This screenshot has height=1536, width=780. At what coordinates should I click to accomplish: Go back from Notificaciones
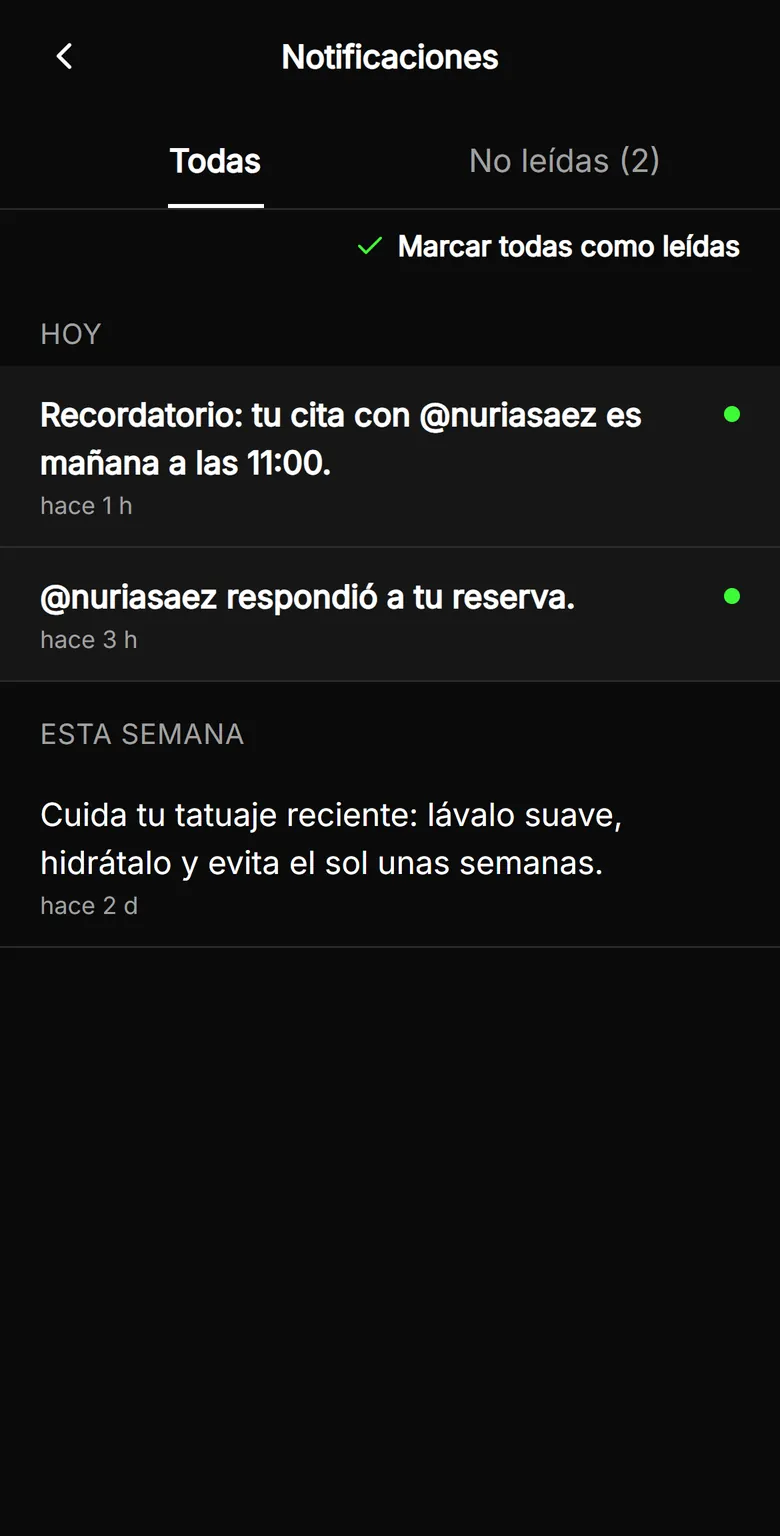pos(64,56)
